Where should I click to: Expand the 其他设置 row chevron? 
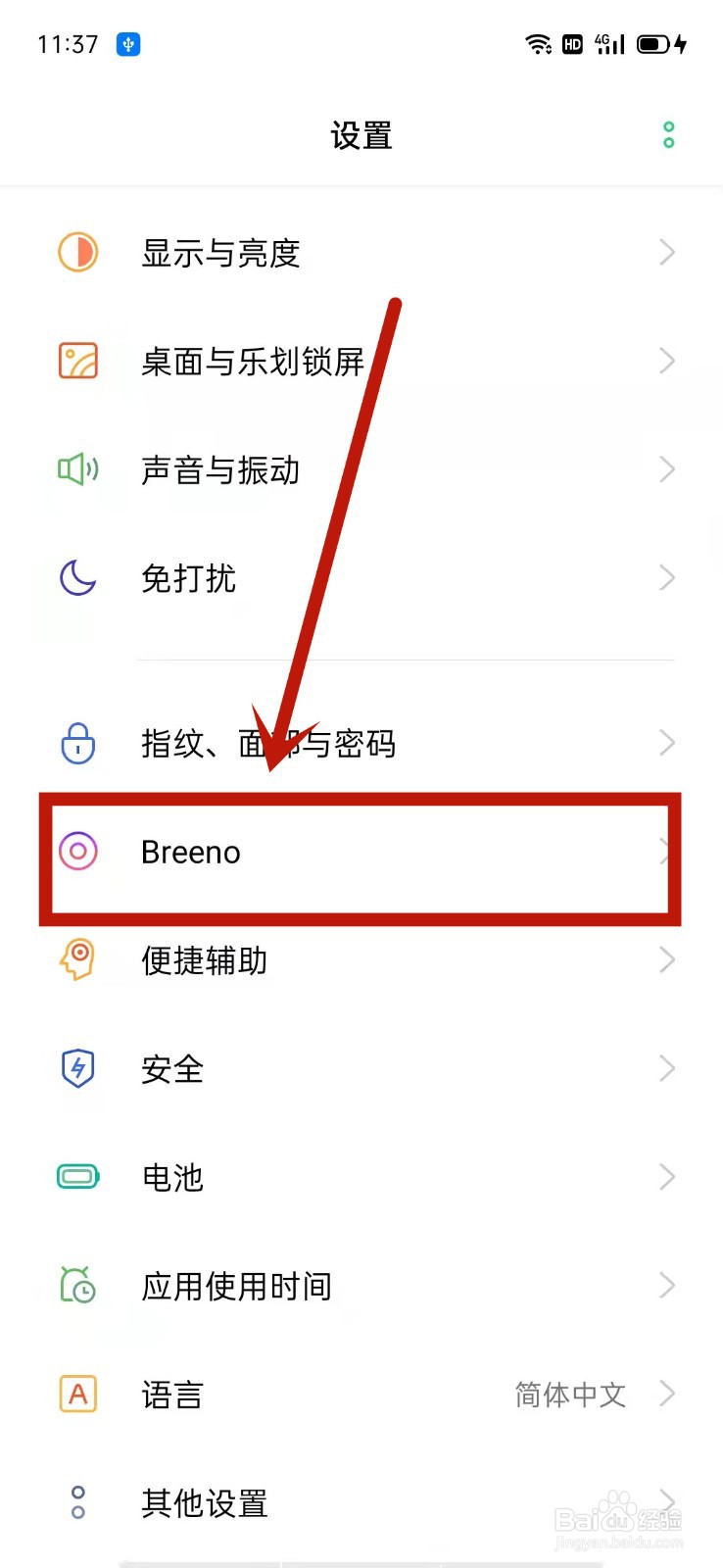coord(667,1502)
